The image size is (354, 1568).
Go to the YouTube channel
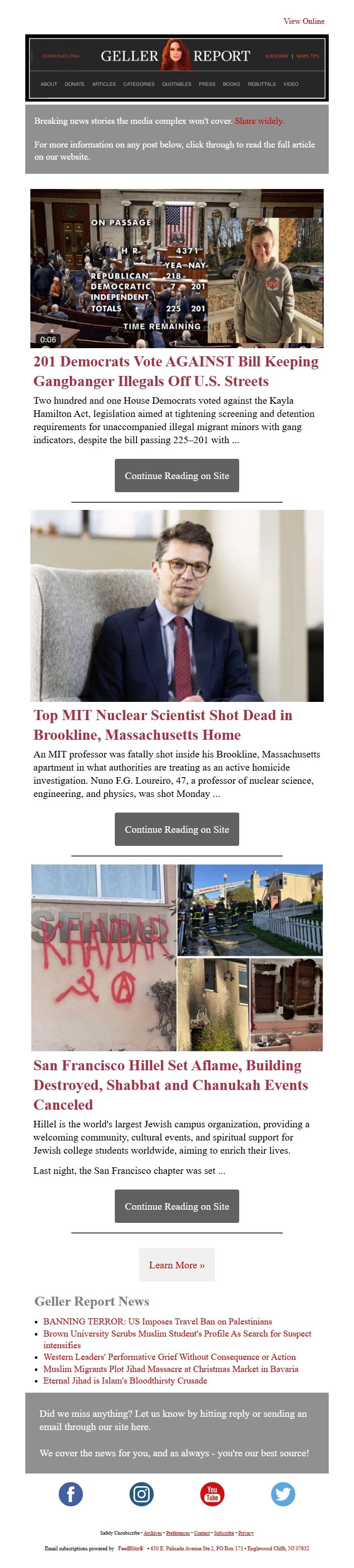[212, 1493]
